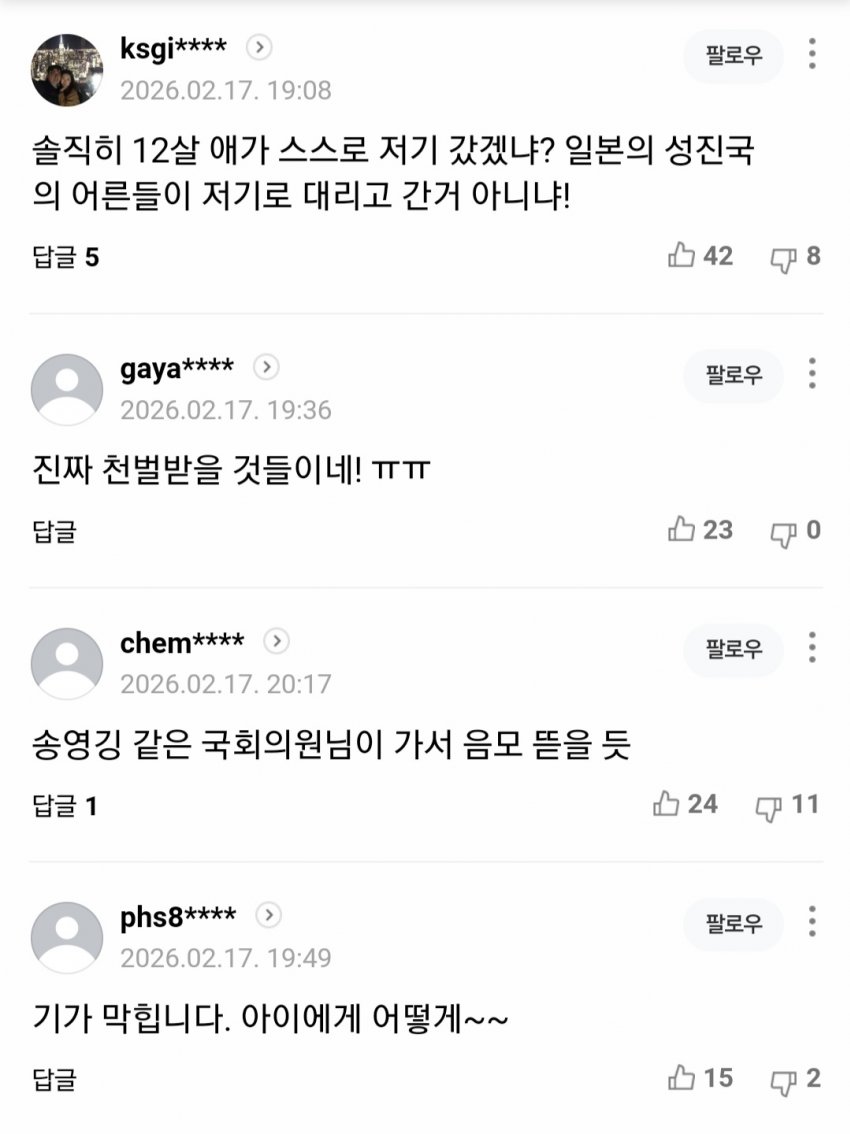Screen dimensions: 850x1134
Task: Open overflow menu on gaya**** comment
Action: point(812,375)
